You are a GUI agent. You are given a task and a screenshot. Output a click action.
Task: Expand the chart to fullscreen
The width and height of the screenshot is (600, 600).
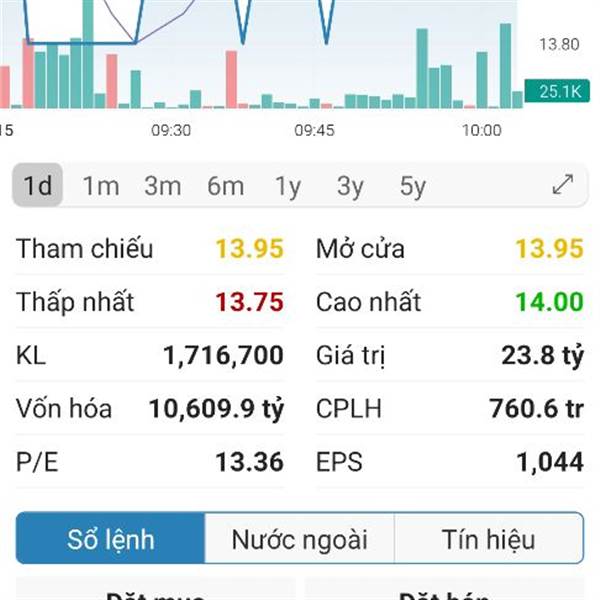pyautogui.click(x=563, y=185)
